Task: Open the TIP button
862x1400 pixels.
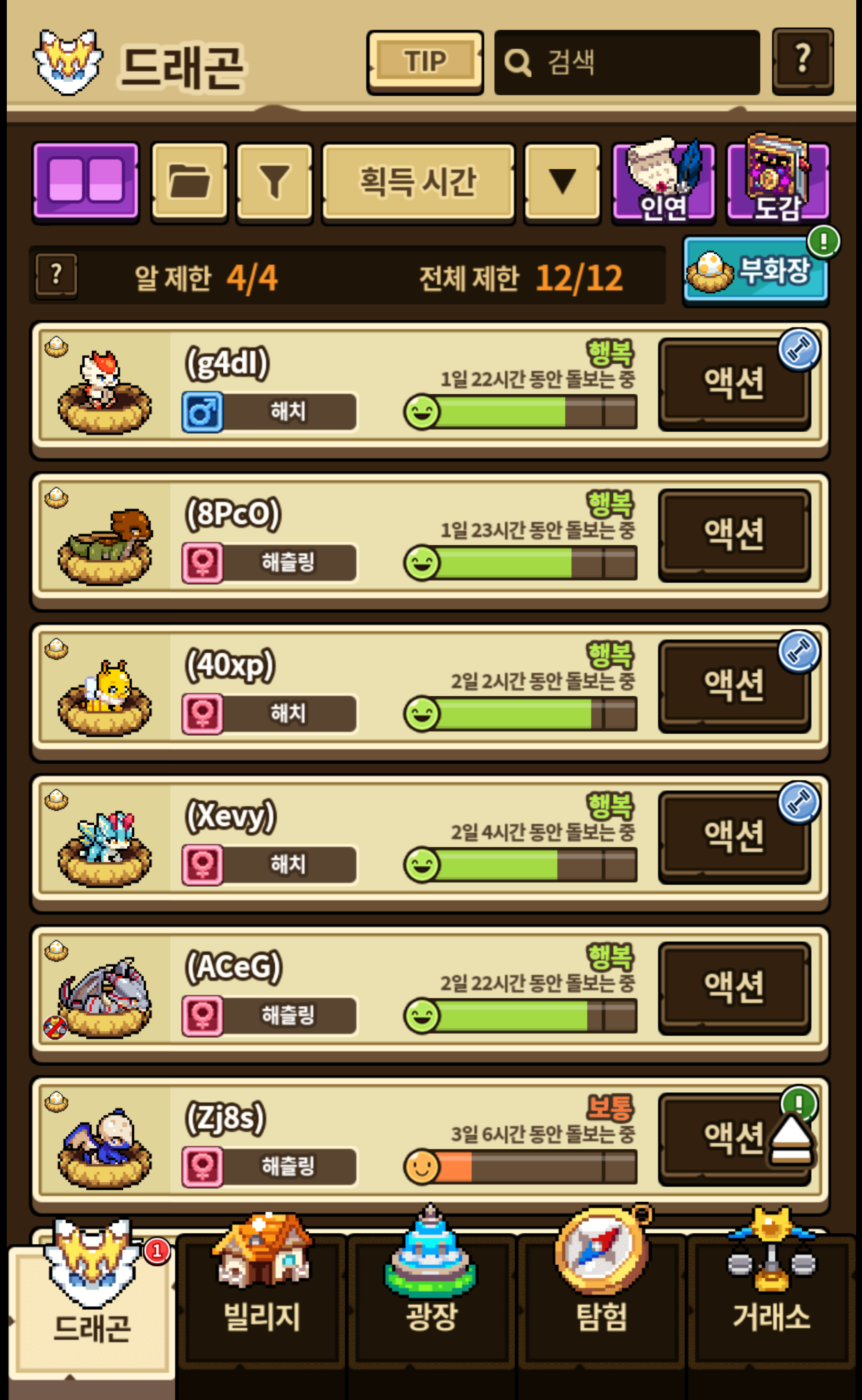Action: 425,61
